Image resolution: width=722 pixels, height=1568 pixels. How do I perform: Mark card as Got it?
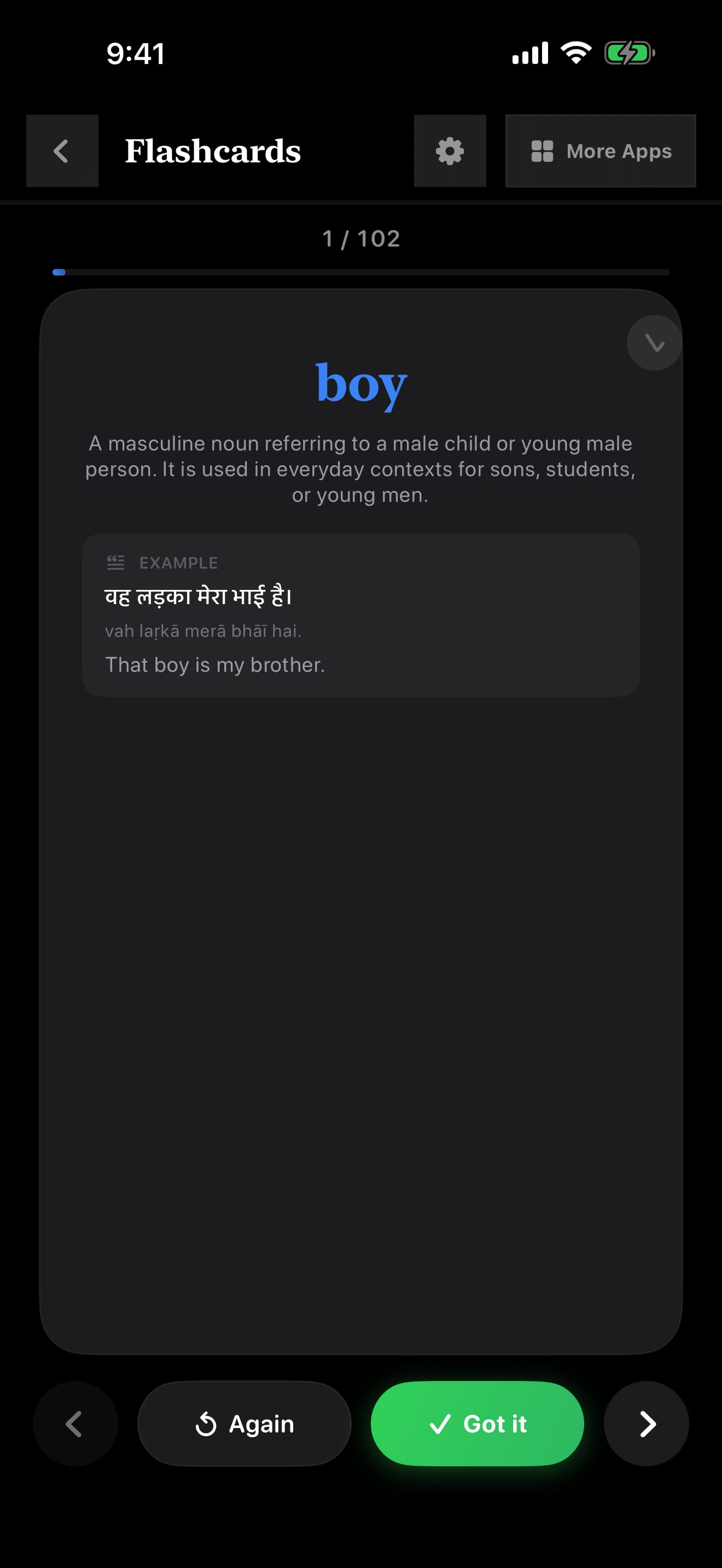(x=478, y=1424)
